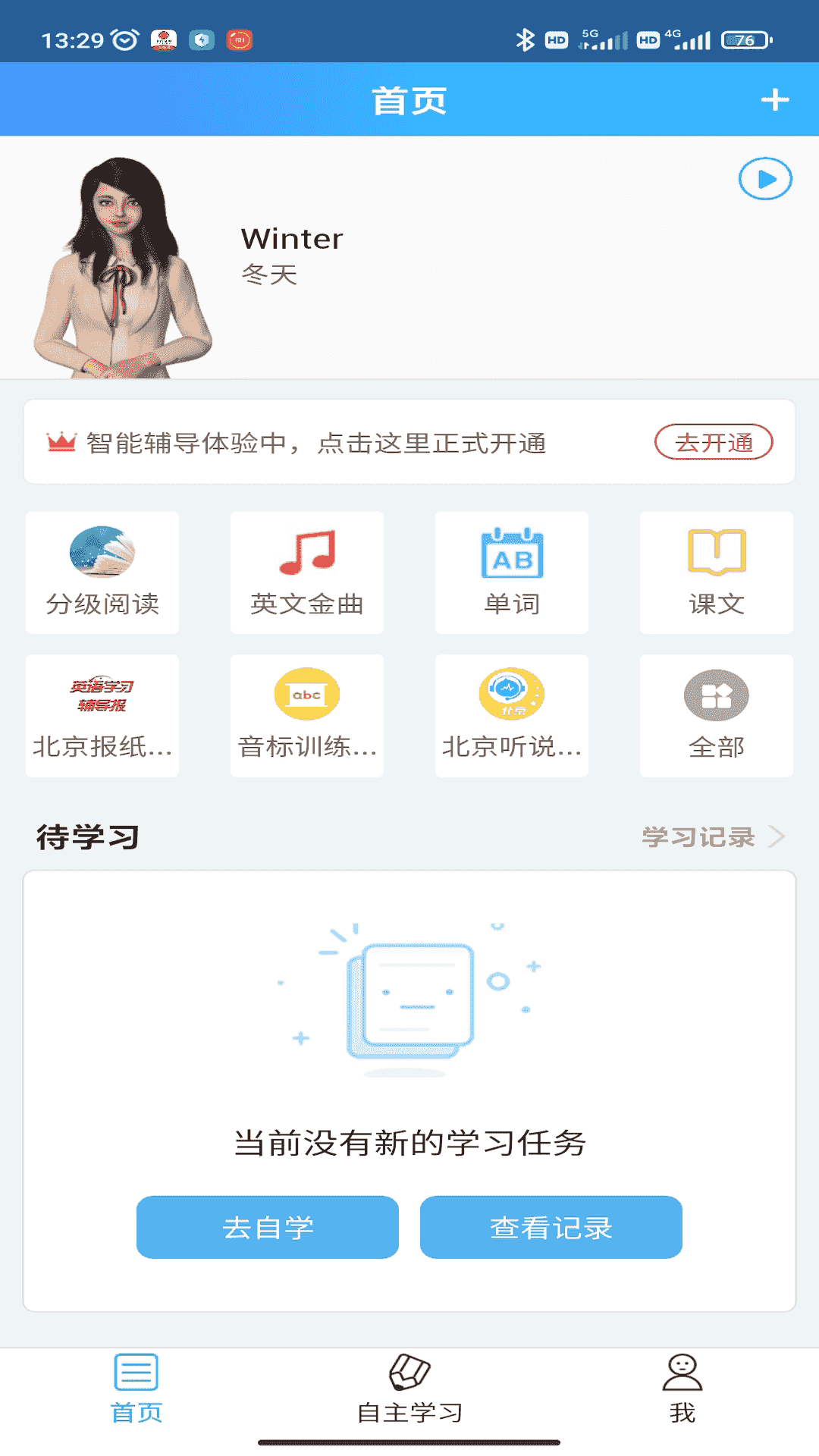
Task: Tap the plus icon in title bar
Action: point(774,99)
